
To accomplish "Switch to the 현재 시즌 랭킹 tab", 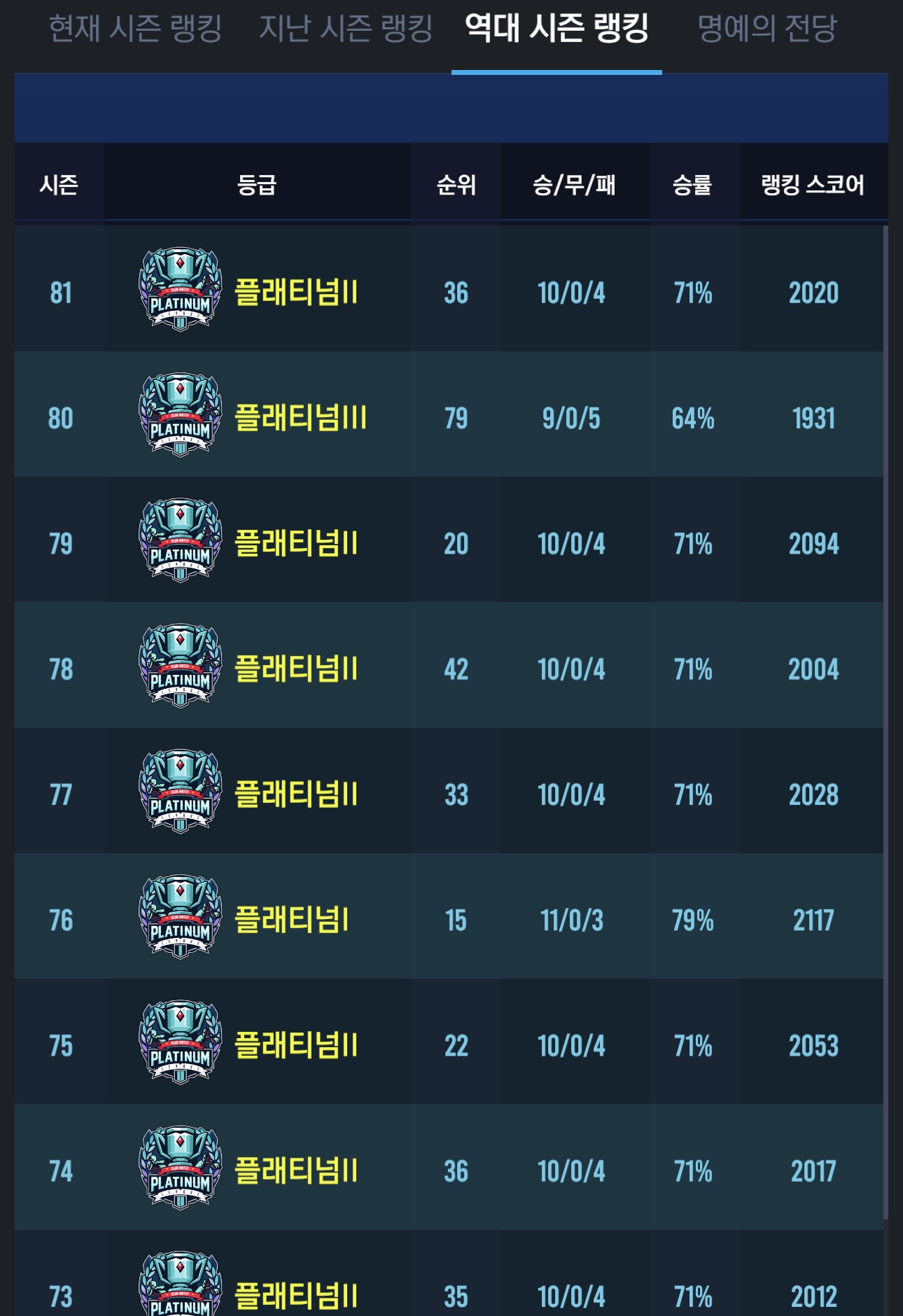I will coord(135,29).
